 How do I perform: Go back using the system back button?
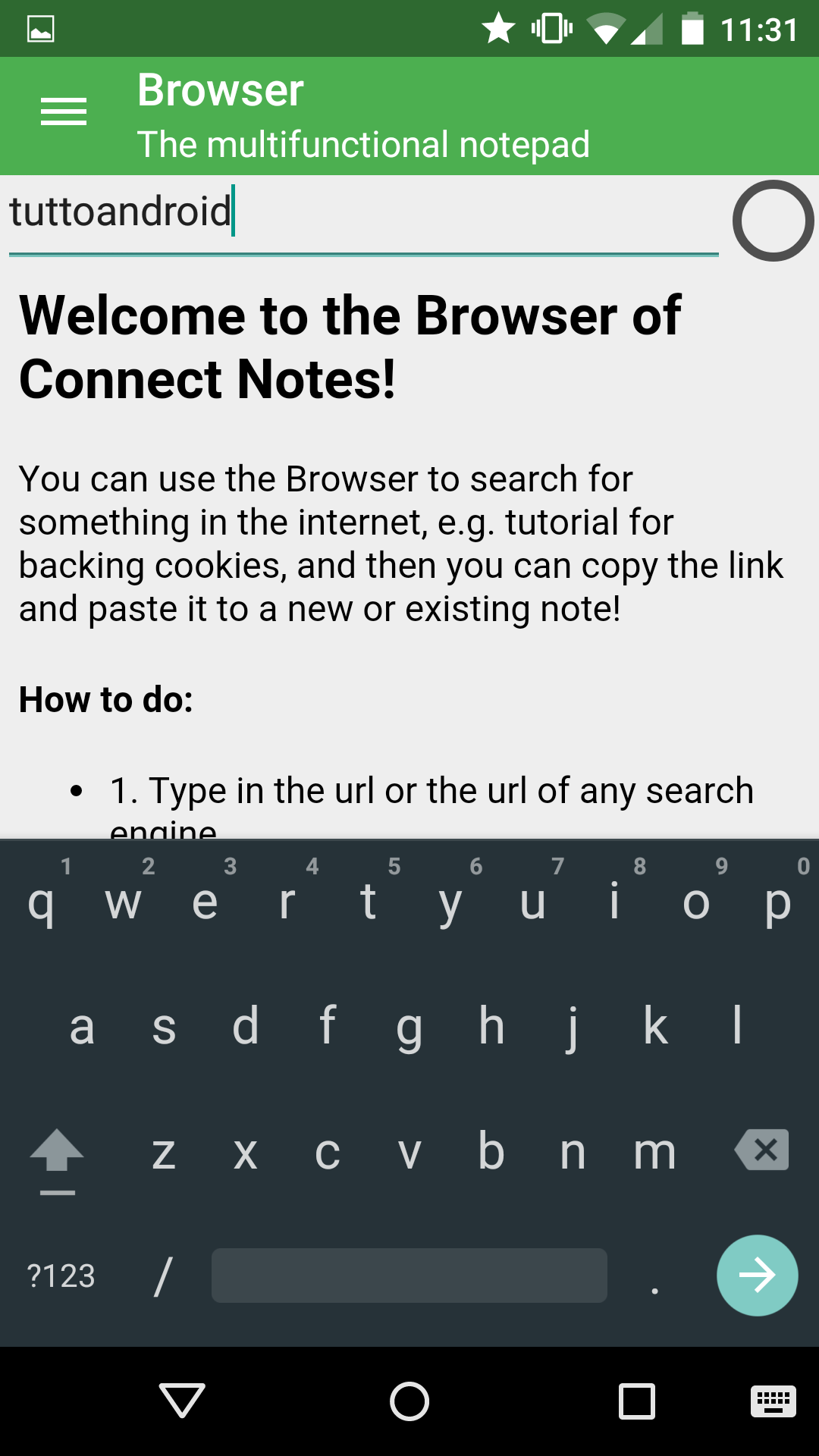pos(182,1400)
